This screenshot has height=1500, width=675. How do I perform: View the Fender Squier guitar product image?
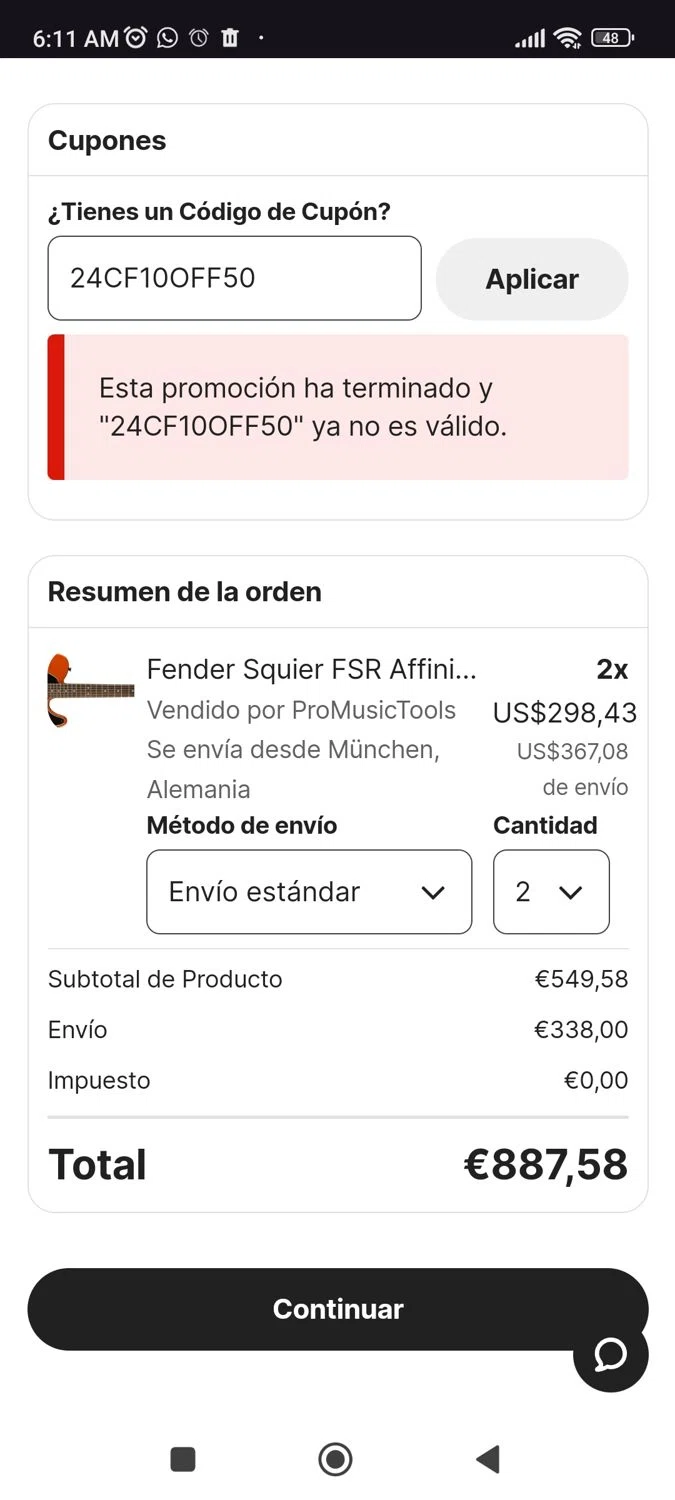(91, 690)
